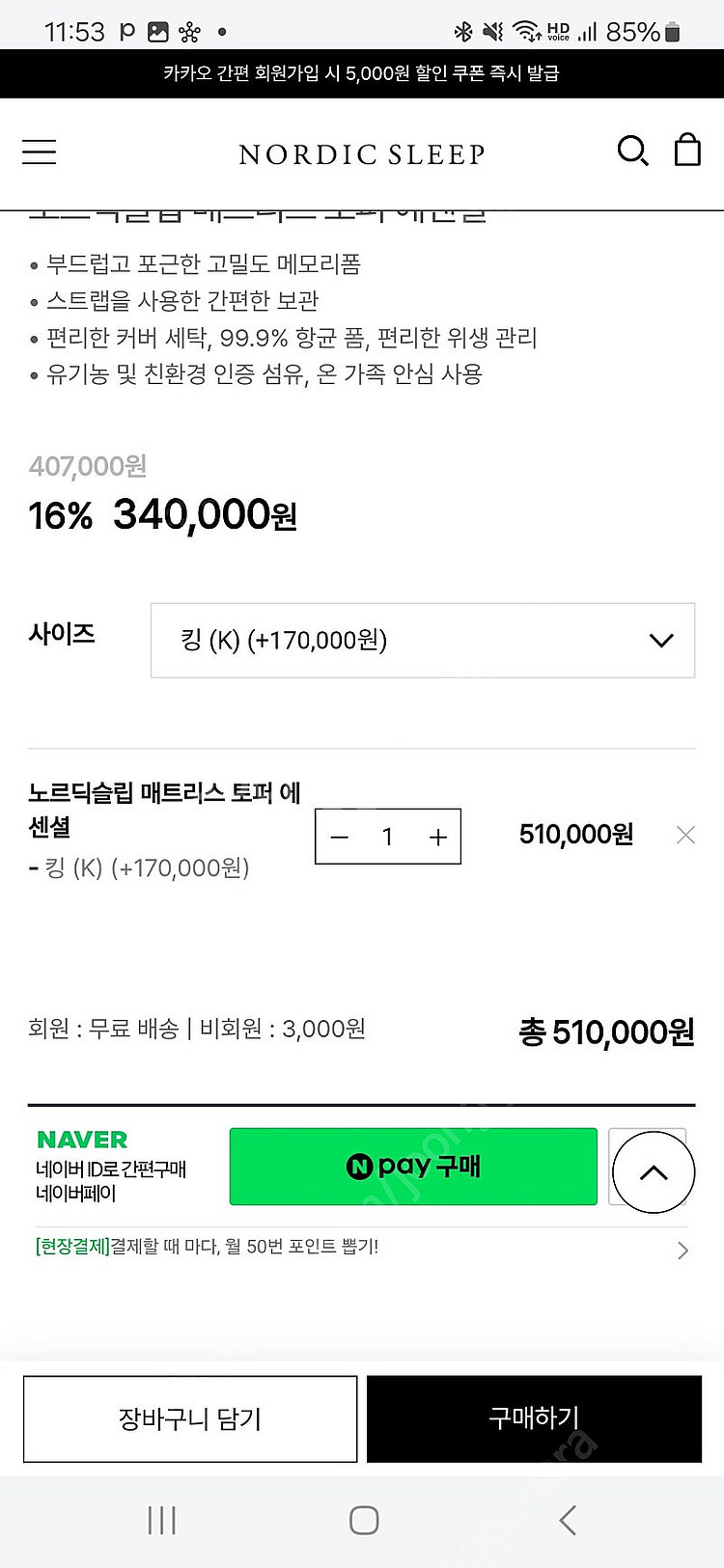
Task: Click the 구매하기 purchase button
Action: pos(534,1418)
